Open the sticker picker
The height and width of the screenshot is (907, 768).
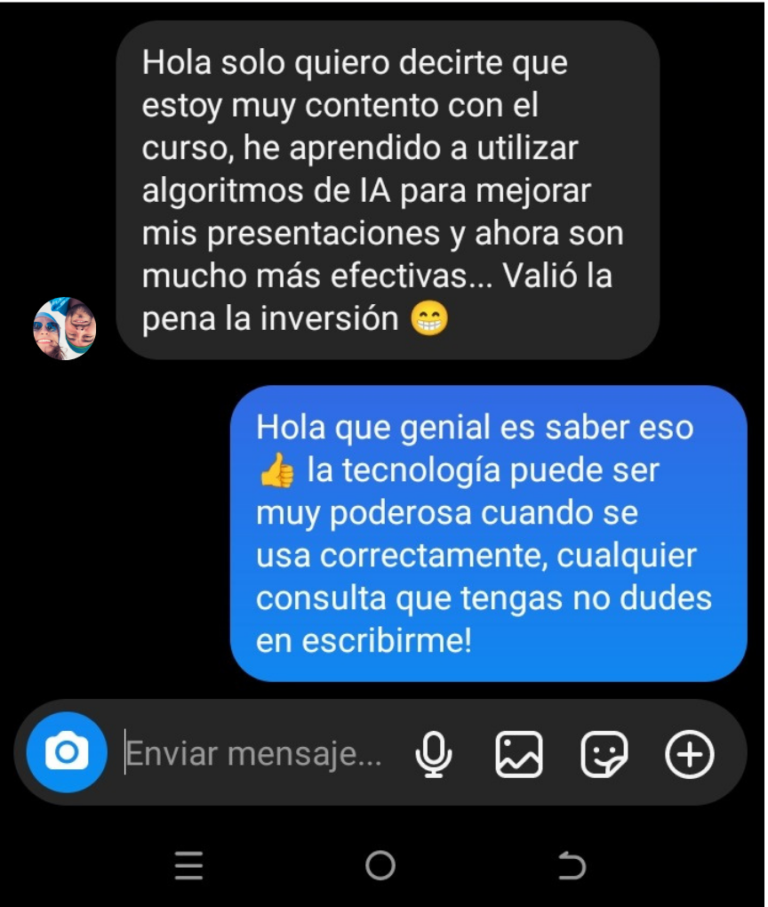(x=604, y=754)
